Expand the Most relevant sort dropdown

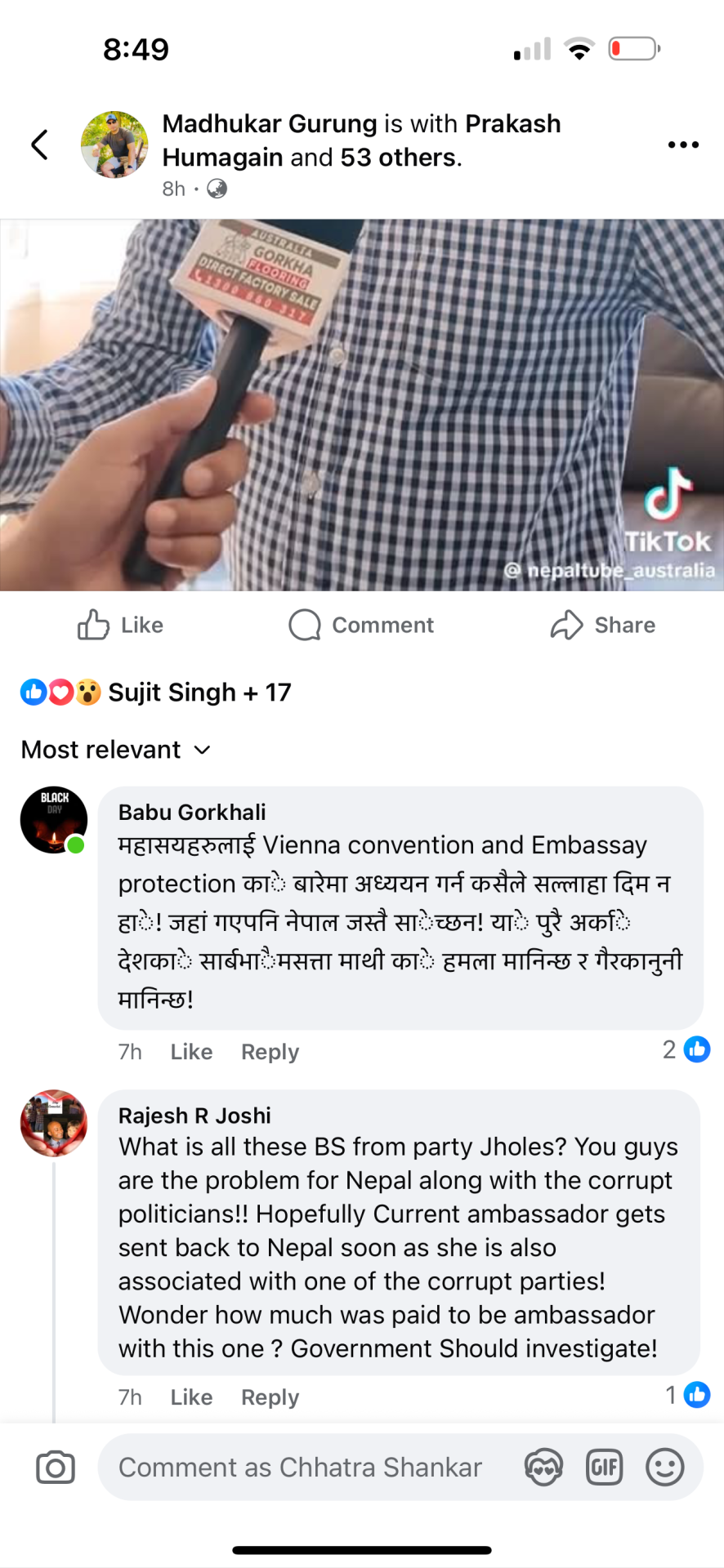[x=116, y=750]
